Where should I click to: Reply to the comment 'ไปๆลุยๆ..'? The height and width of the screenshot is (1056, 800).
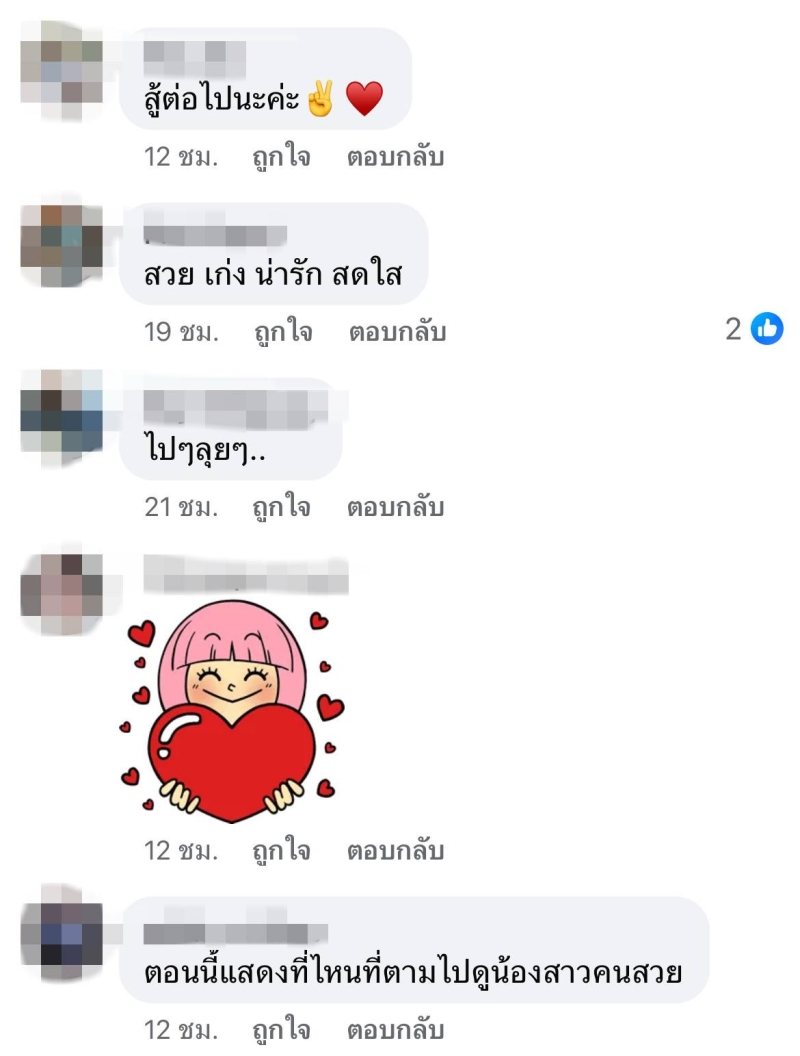[x=395, y=507]
